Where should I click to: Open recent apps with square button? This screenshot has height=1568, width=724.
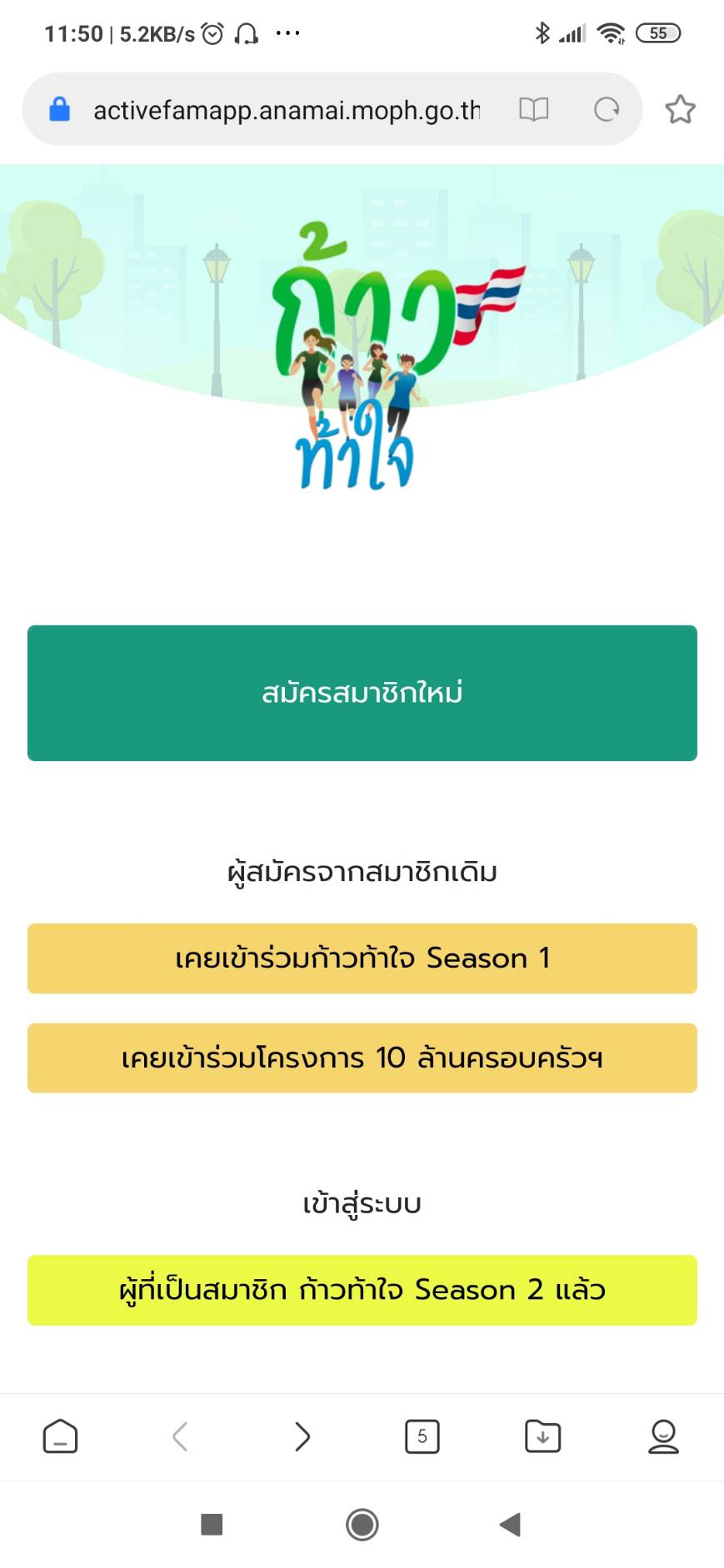[x=212, y=1525]
